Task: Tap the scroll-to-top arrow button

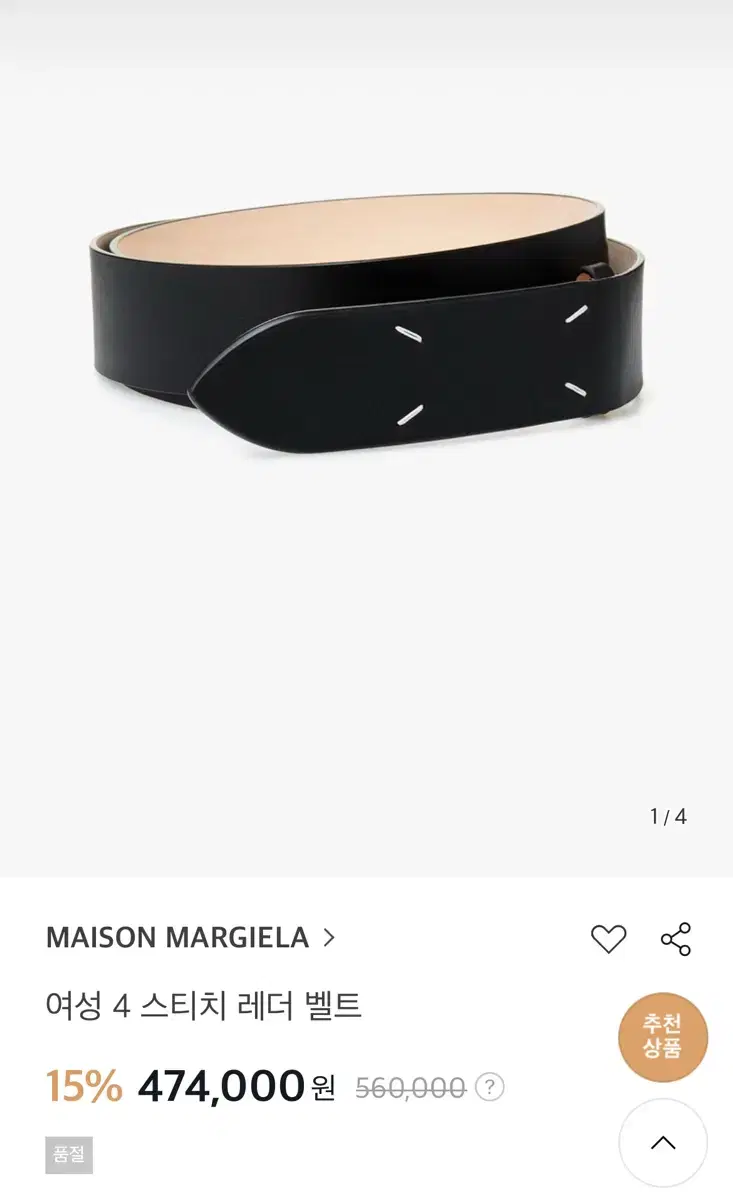Action: [x=663, y=1143]
